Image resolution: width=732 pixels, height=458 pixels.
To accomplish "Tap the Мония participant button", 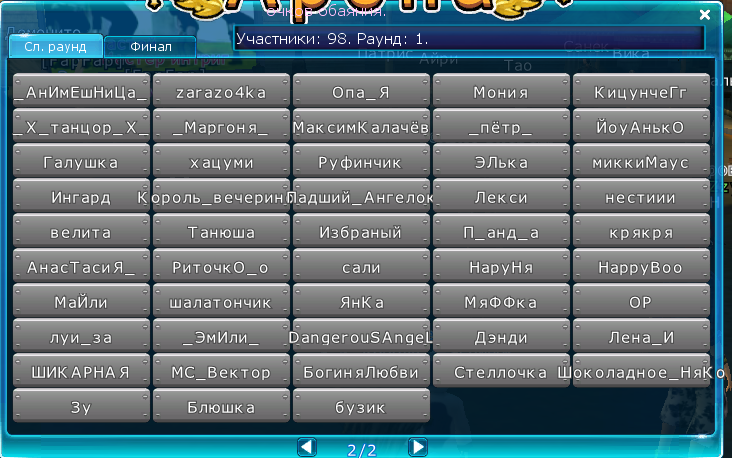I will pos(501,93).
